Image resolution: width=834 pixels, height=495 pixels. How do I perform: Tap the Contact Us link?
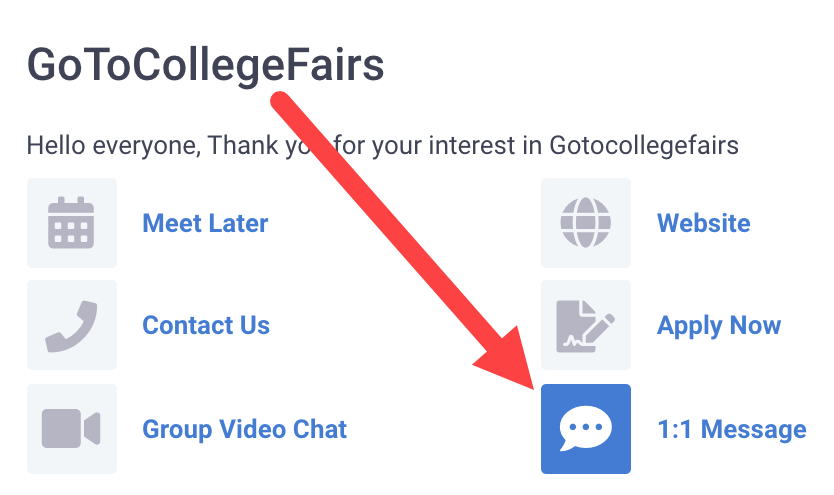(x=206, y=325)
